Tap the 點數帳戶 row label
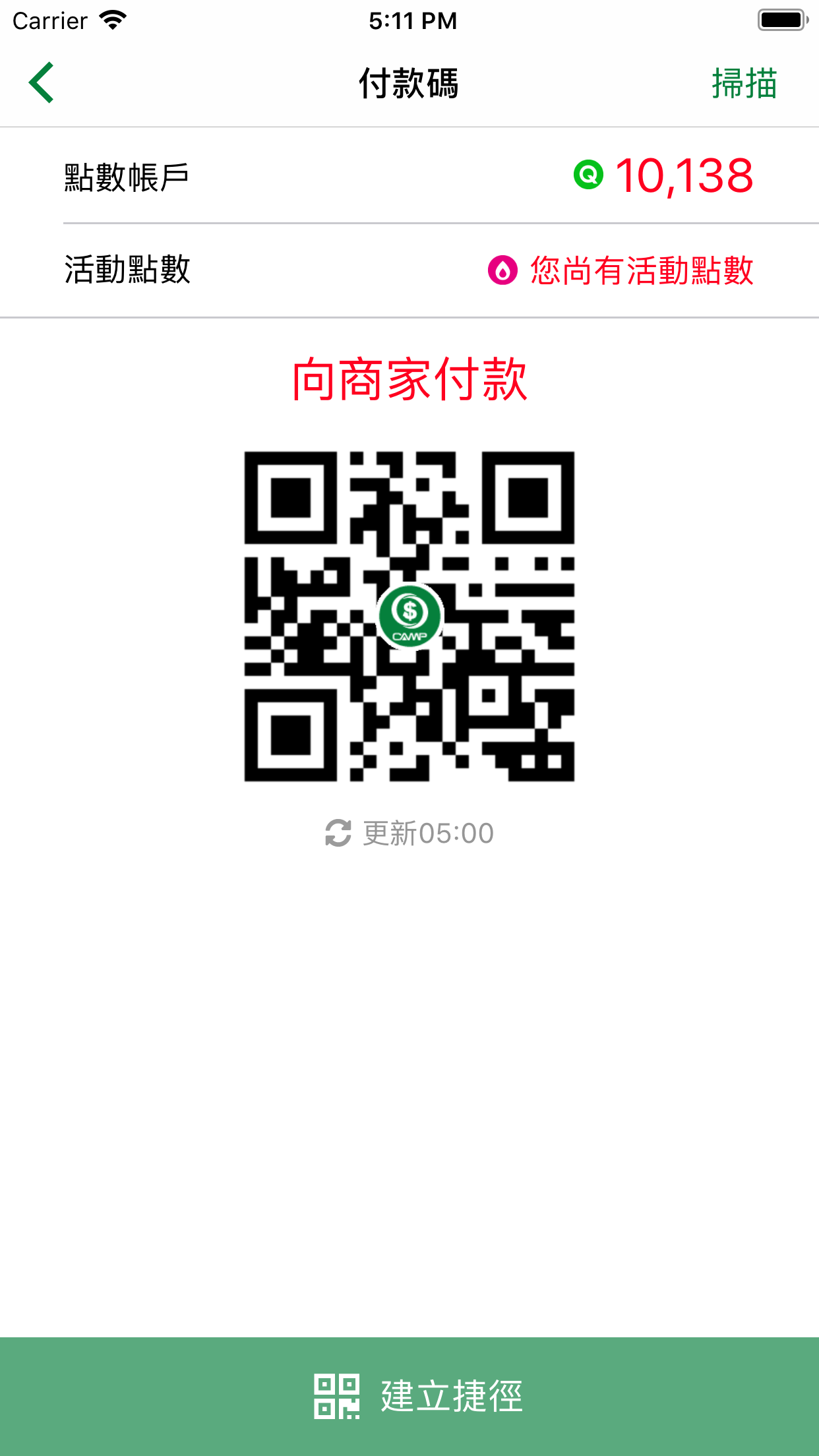 tap(125, 173)
